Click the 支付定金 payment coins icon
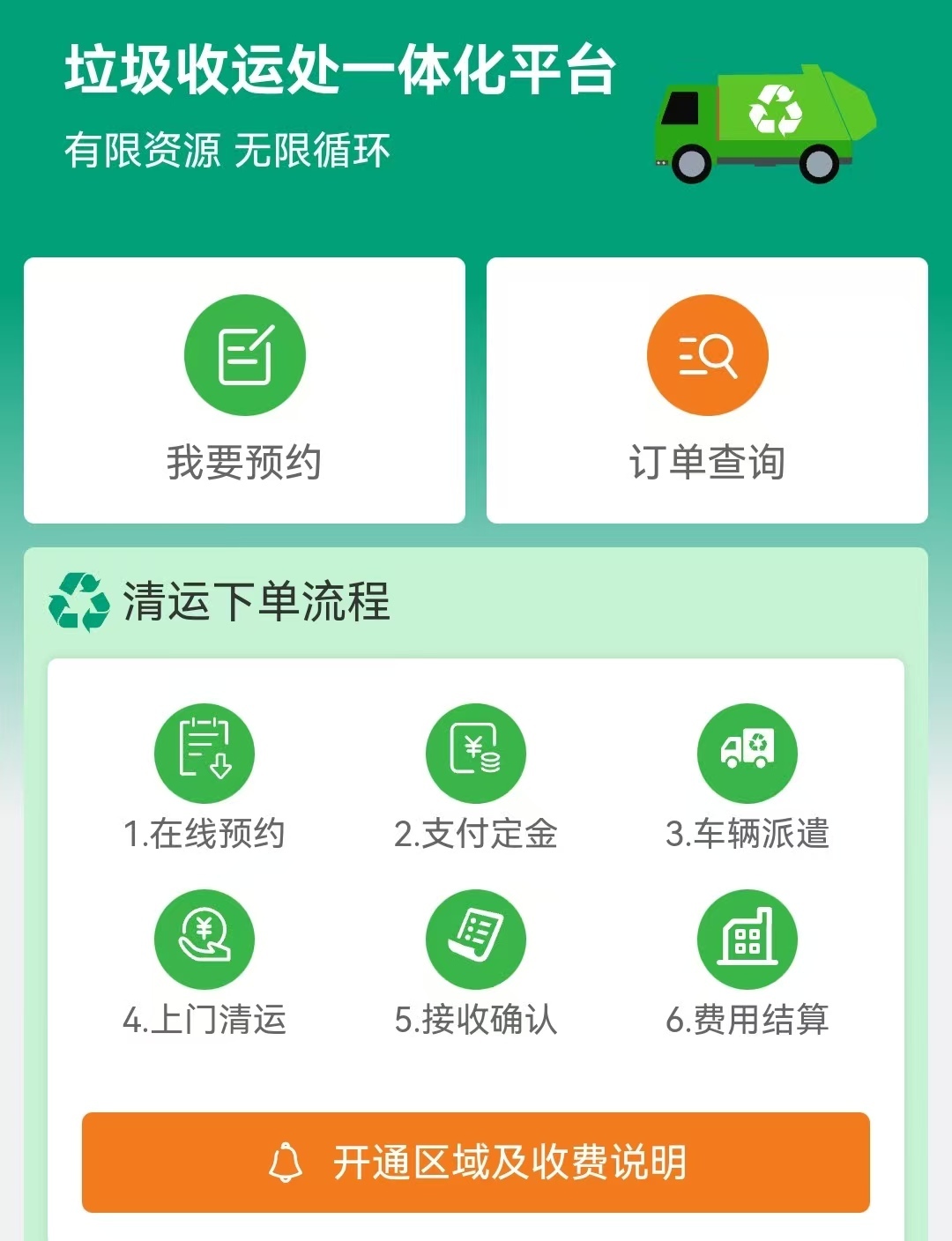The width and height of the screenshot is (952, 1241). [x=476, y=753]
